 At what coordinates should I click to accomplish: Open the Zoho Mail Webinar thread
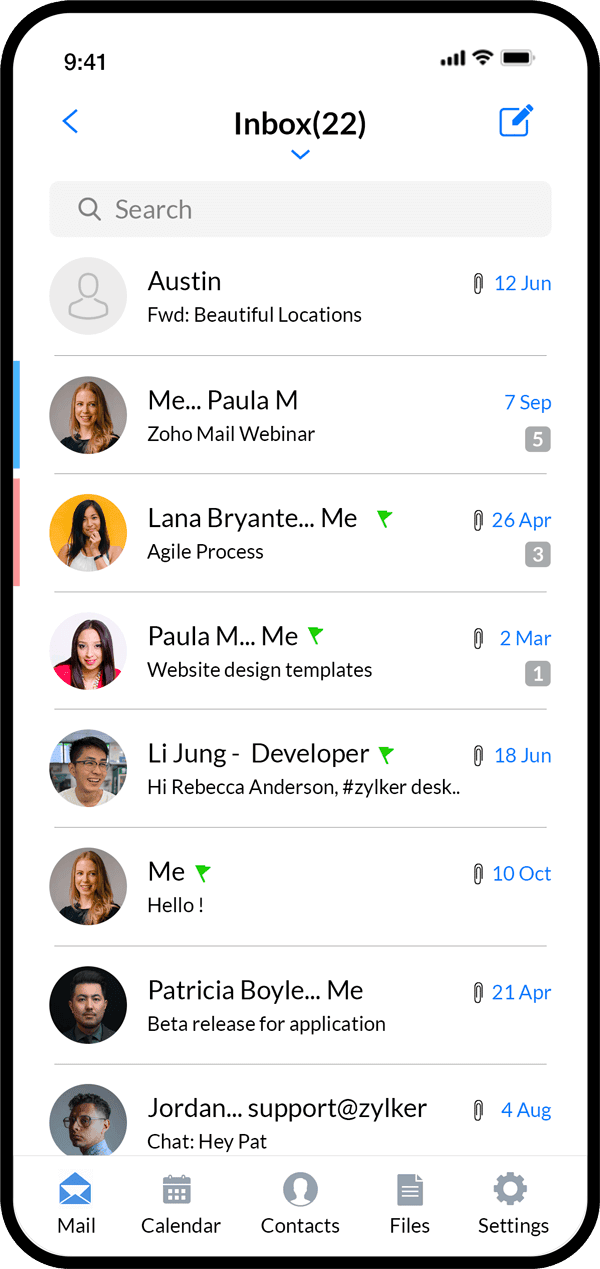(x=300, y=416)
